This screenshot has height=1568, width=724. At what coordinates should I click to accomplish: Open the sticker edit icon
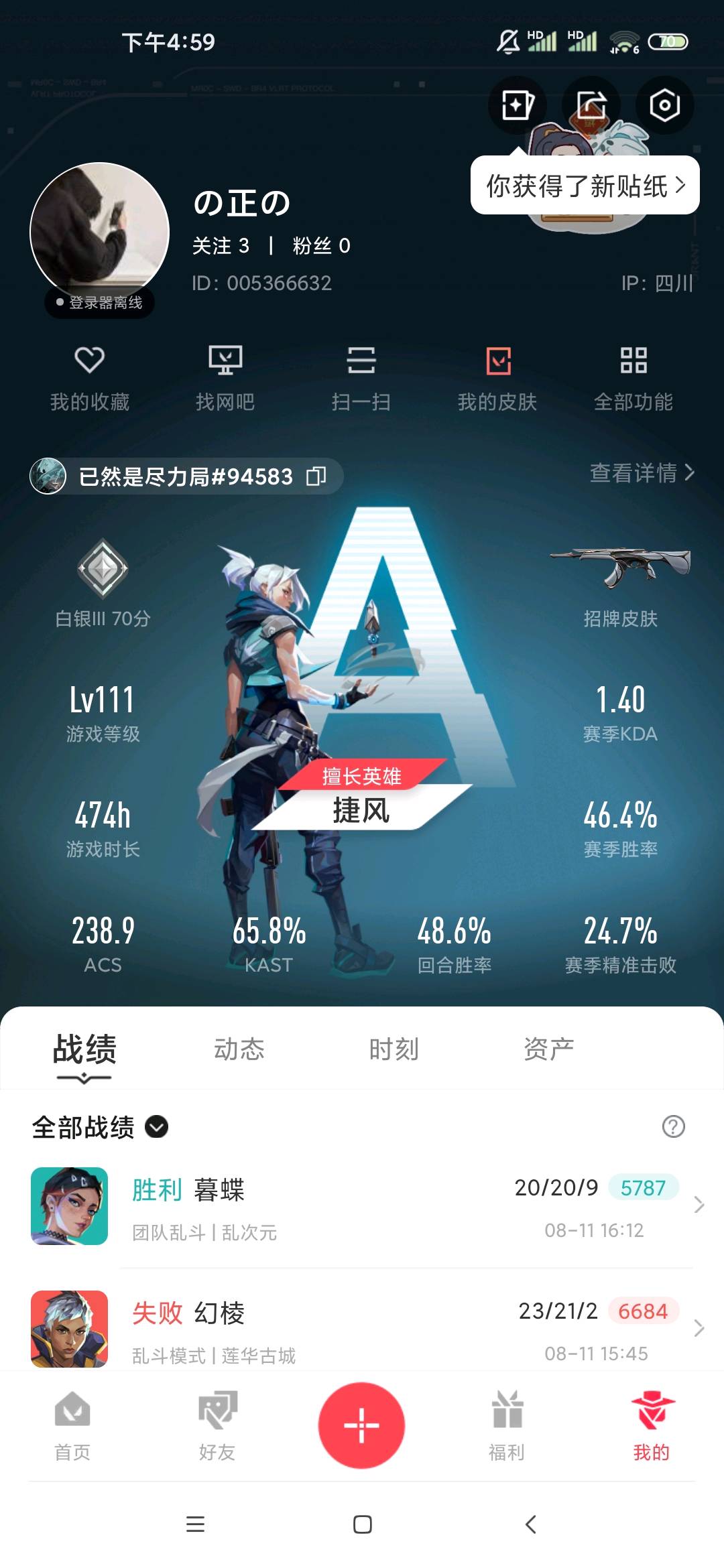(518, 105)
